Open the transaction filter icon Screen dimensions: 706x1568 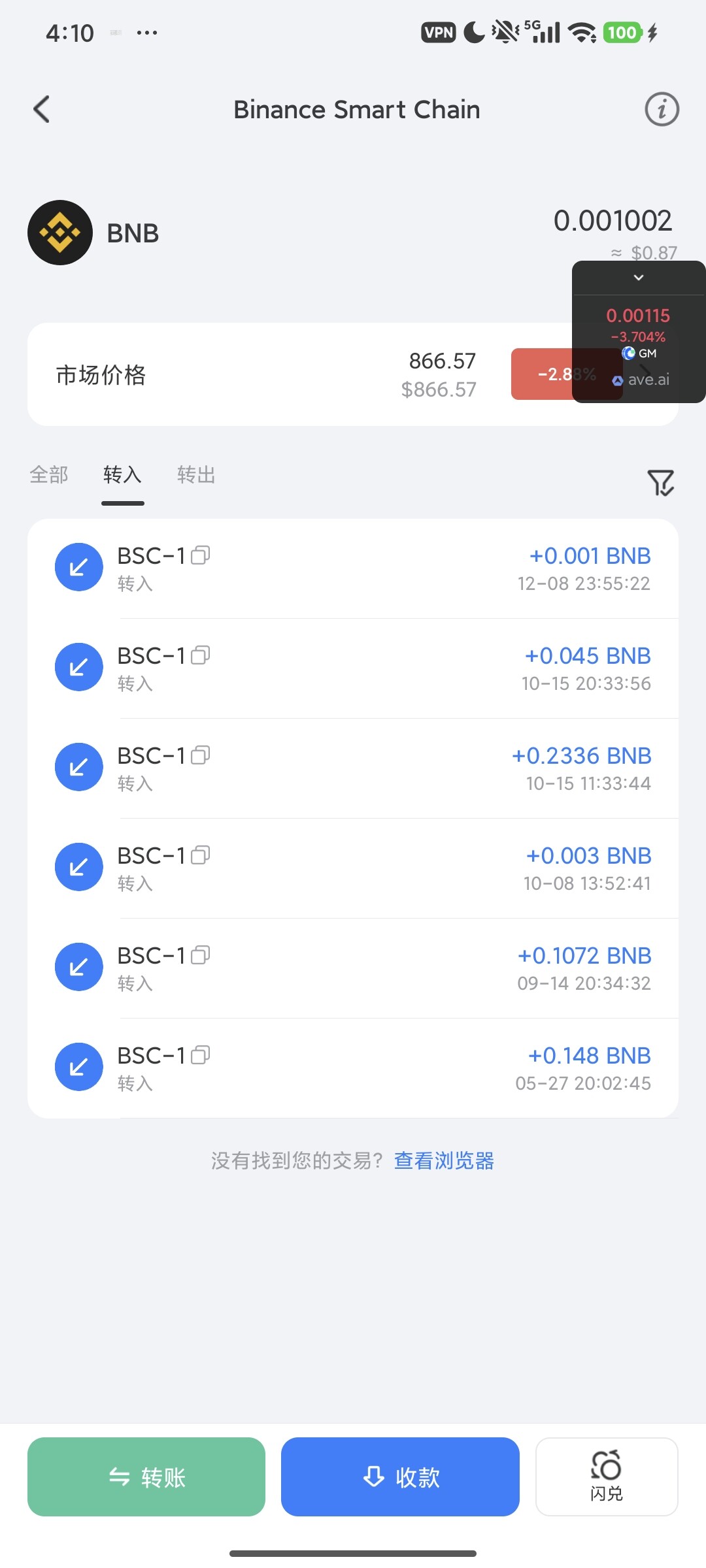point(660,483)
